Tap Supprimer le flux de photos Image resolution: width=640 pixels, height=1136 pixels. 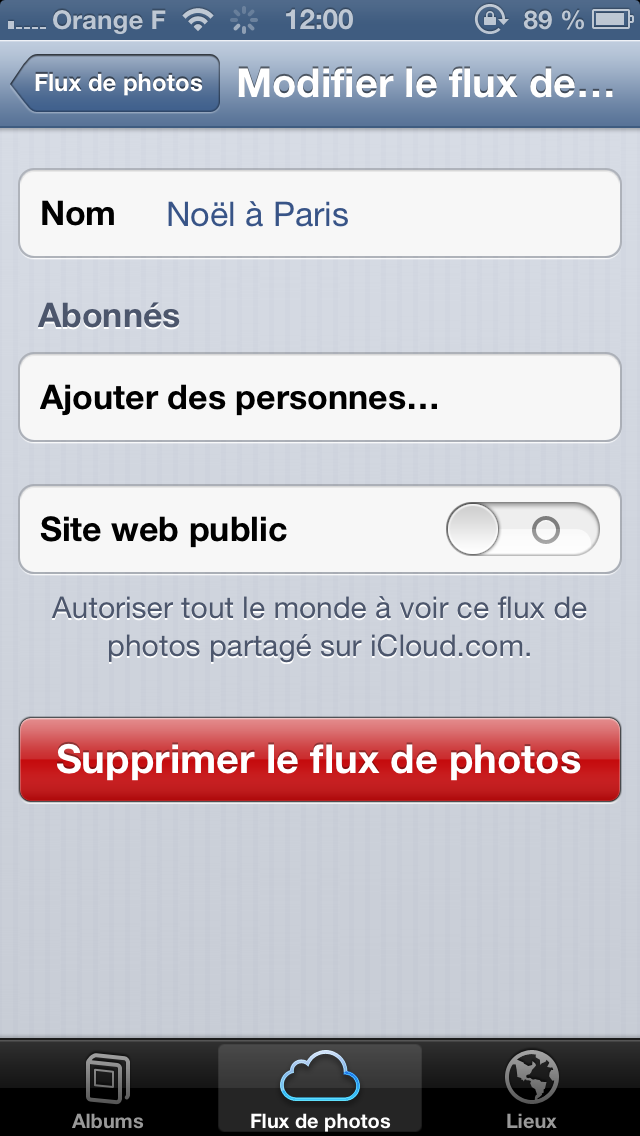[320, 760]
